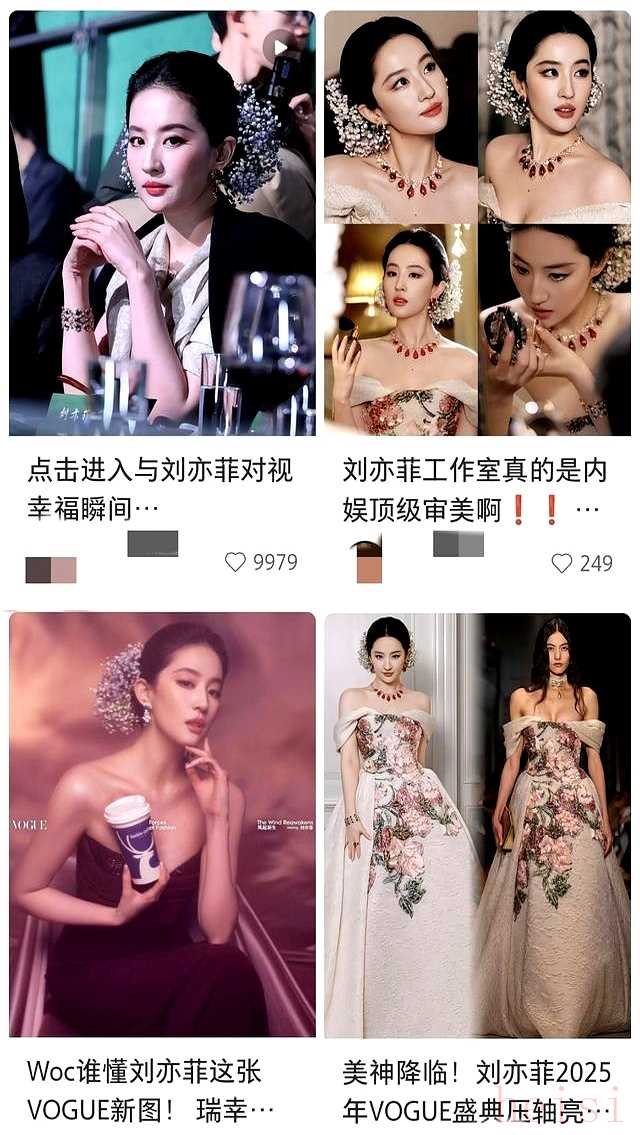This screenshot has height=1135, width=640.
Task: View author avatar of the 9979-likes post
Action: click(x=50, y=569)
